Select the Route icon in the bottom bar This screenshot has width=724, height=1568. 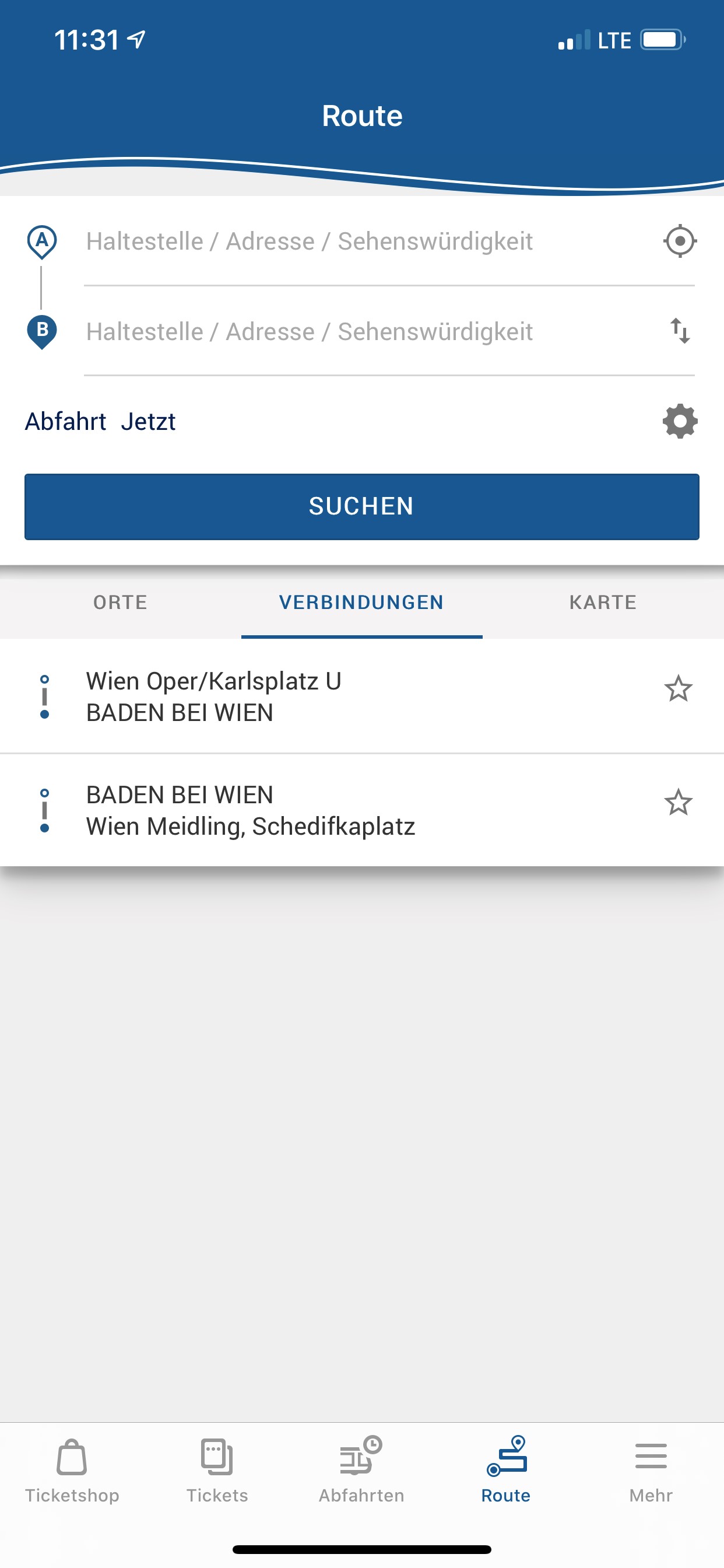coord(506,1467)
